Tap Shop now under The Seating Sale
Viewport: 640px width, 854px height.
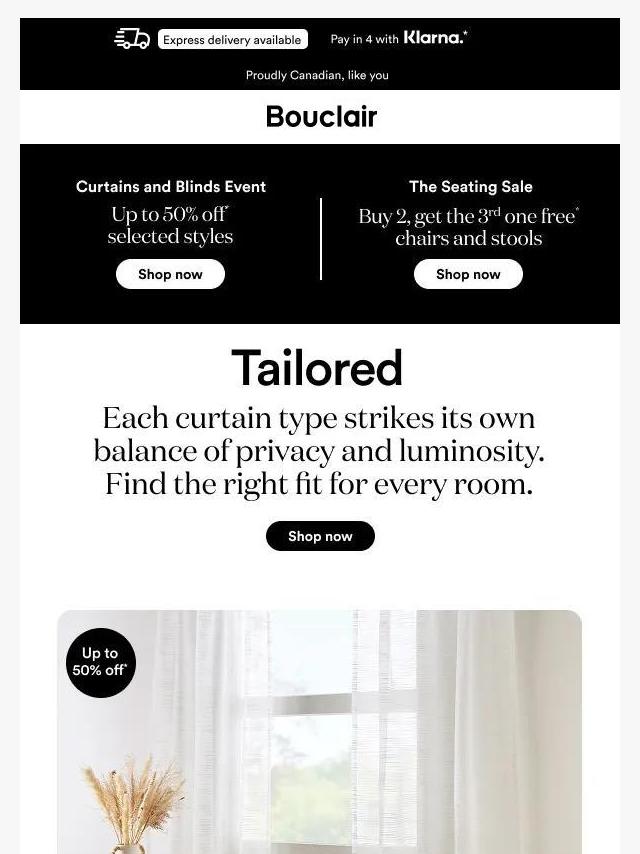468,274
